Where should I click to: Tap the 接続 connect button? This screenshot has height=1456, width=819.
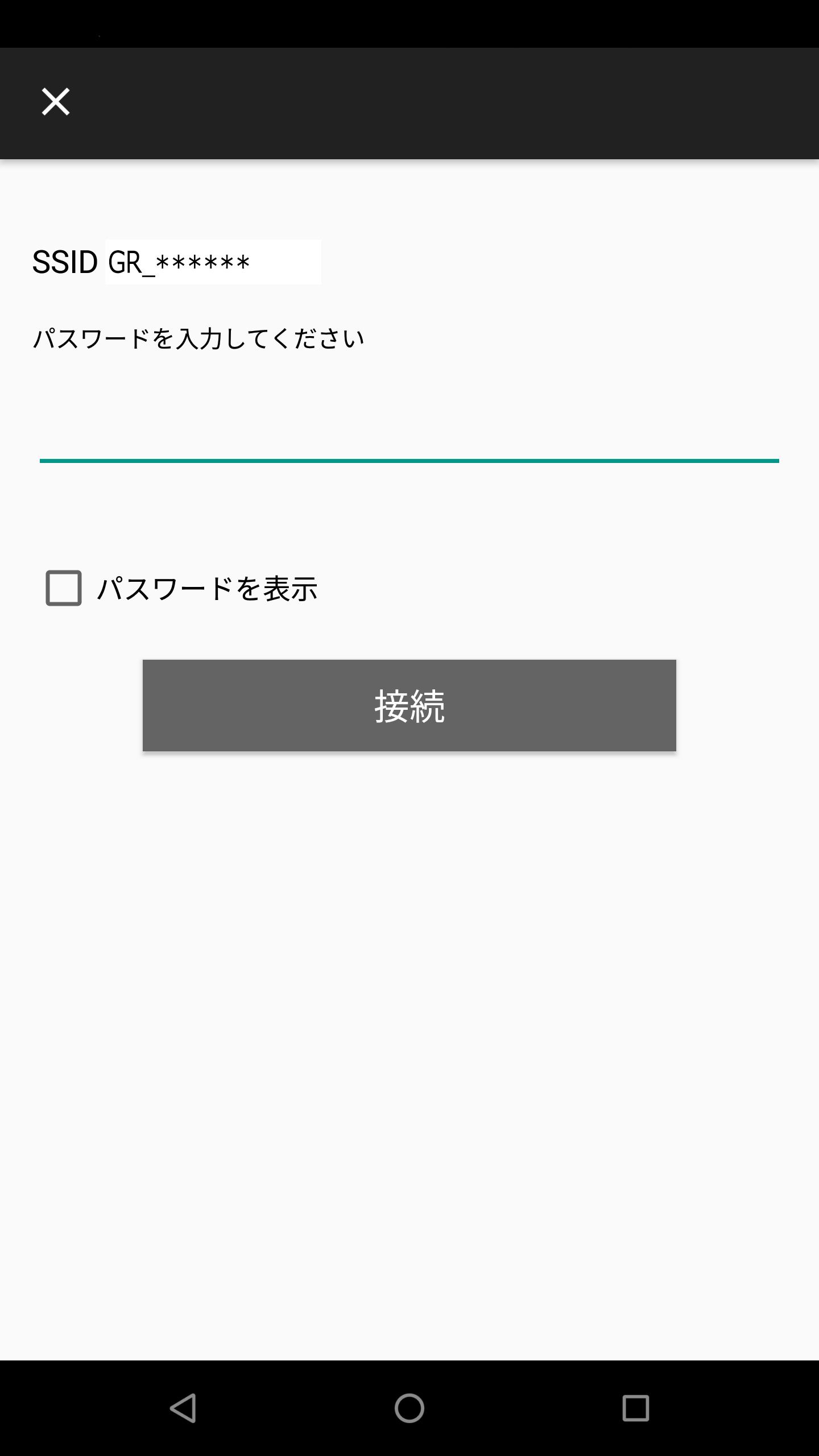tap(409, 705)
